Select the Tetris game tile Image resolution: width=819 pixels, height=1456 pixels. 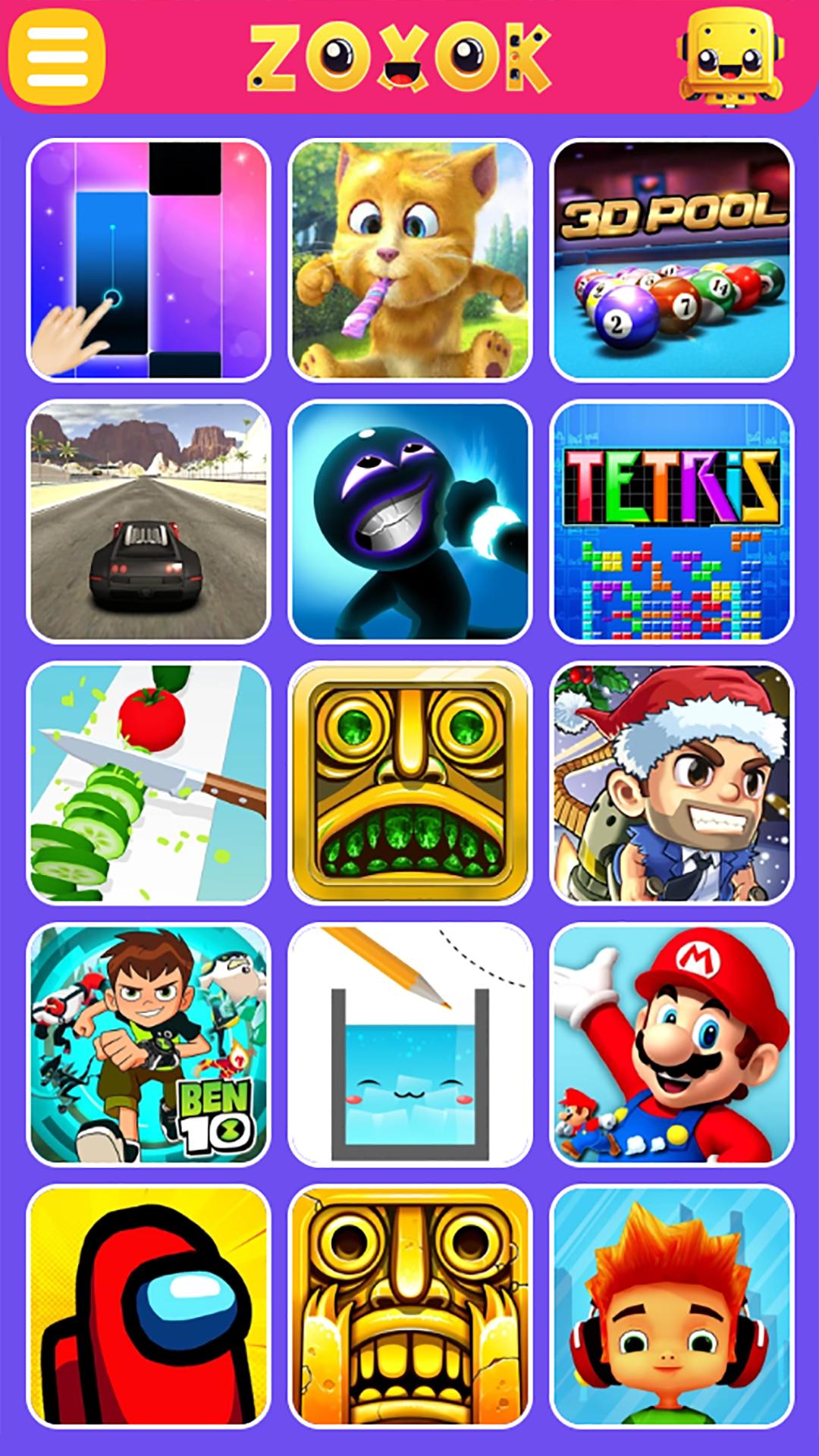coord(672,522)
